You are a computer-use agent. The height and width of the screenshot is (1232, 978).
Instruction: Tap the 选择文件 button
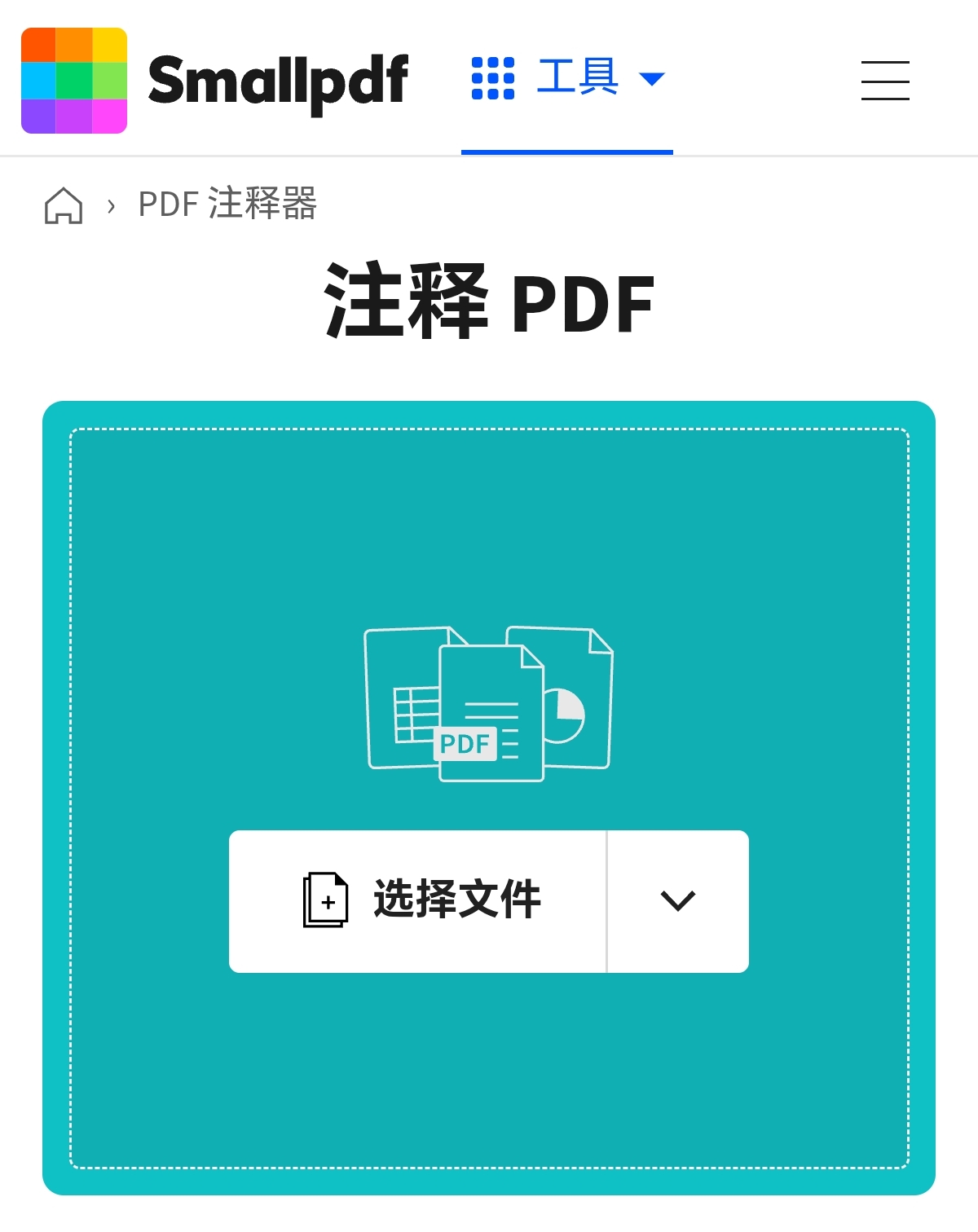point(418,901)
